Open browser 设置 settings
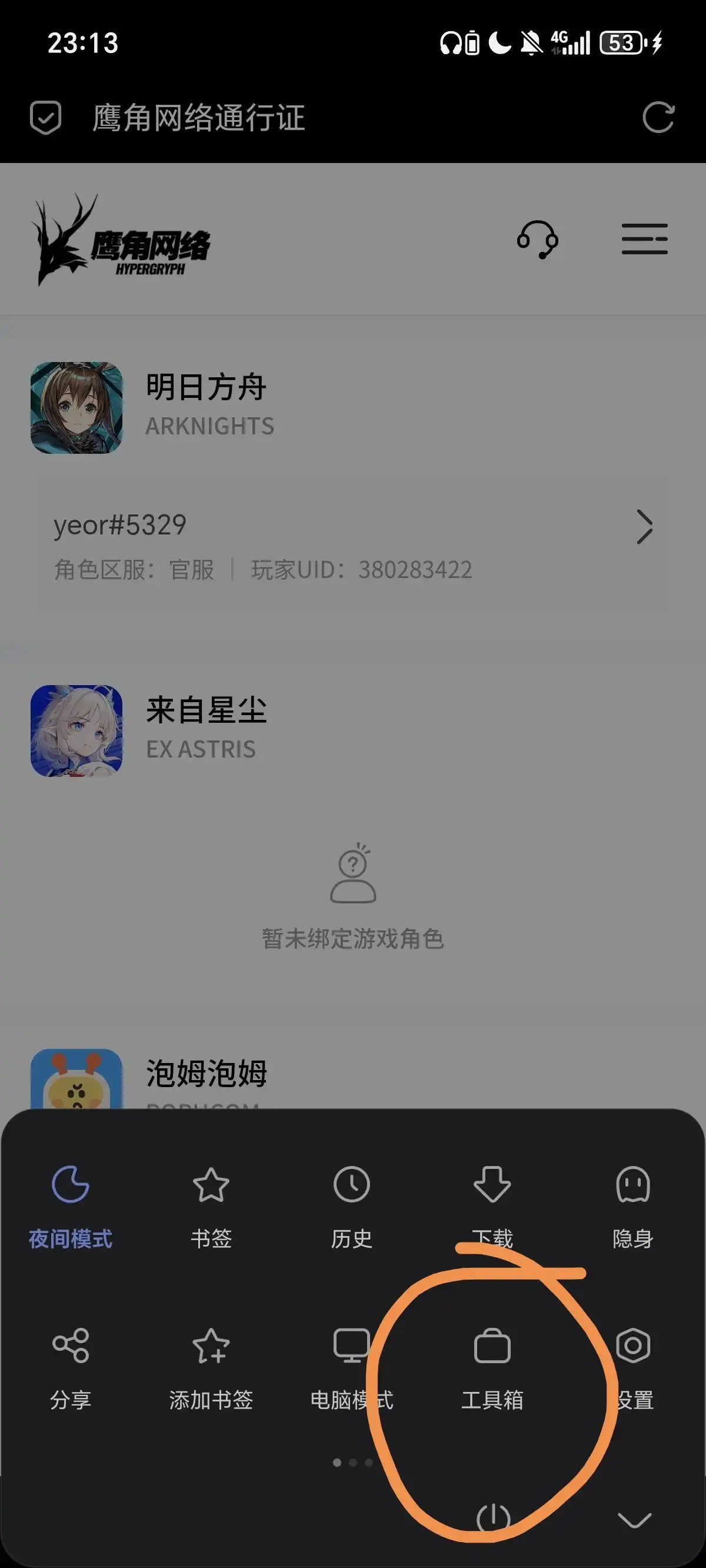This screenshot has height=1568, width=706. (x=633, y=1364)
